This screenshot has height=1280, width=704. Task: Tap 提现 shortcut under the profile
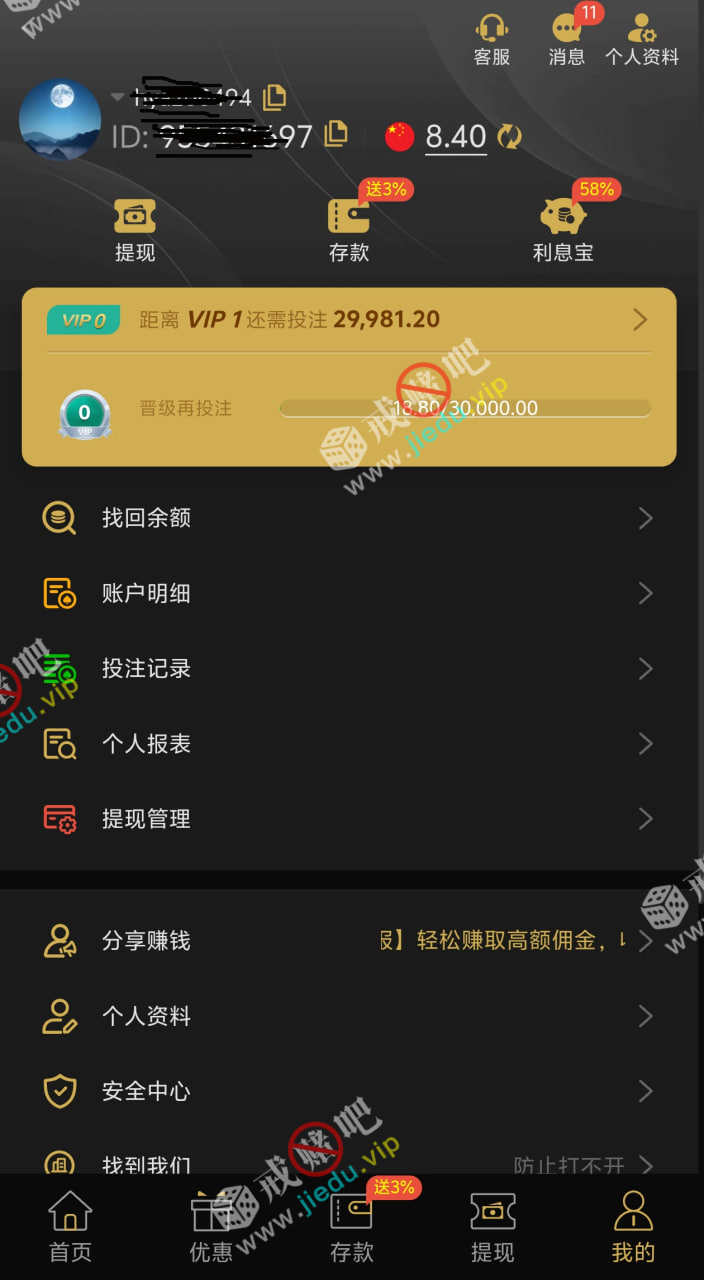pyautogui.click(x=135, y=230)
